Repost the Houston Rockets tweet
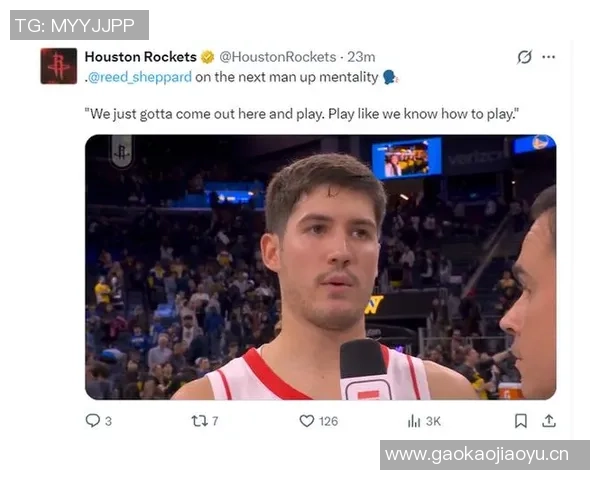Image resolution: width=600 pixels, height=480 pixels. tap(199, 421)
